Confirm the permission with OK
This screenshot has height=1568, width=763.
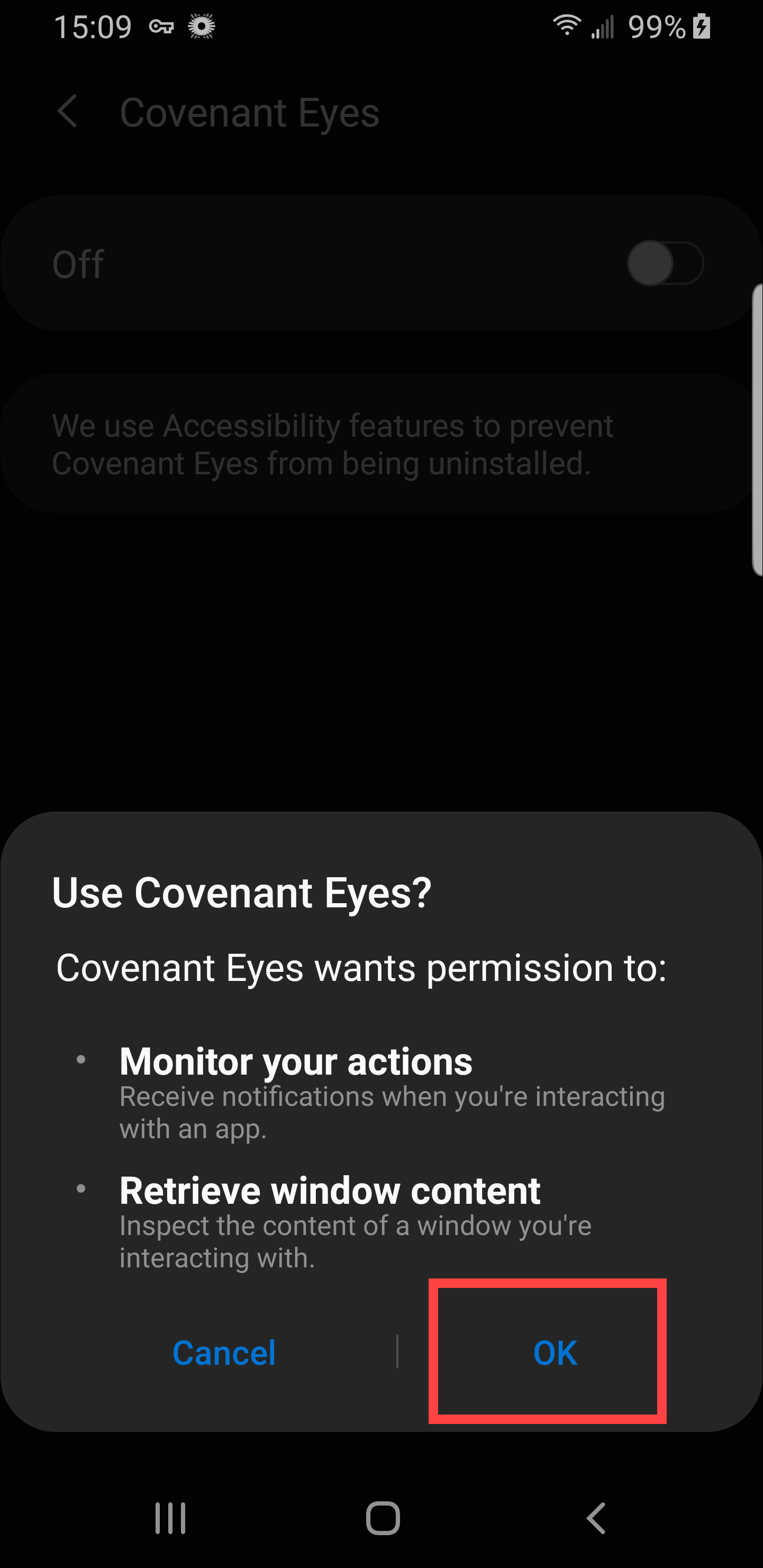[555, 1353]
